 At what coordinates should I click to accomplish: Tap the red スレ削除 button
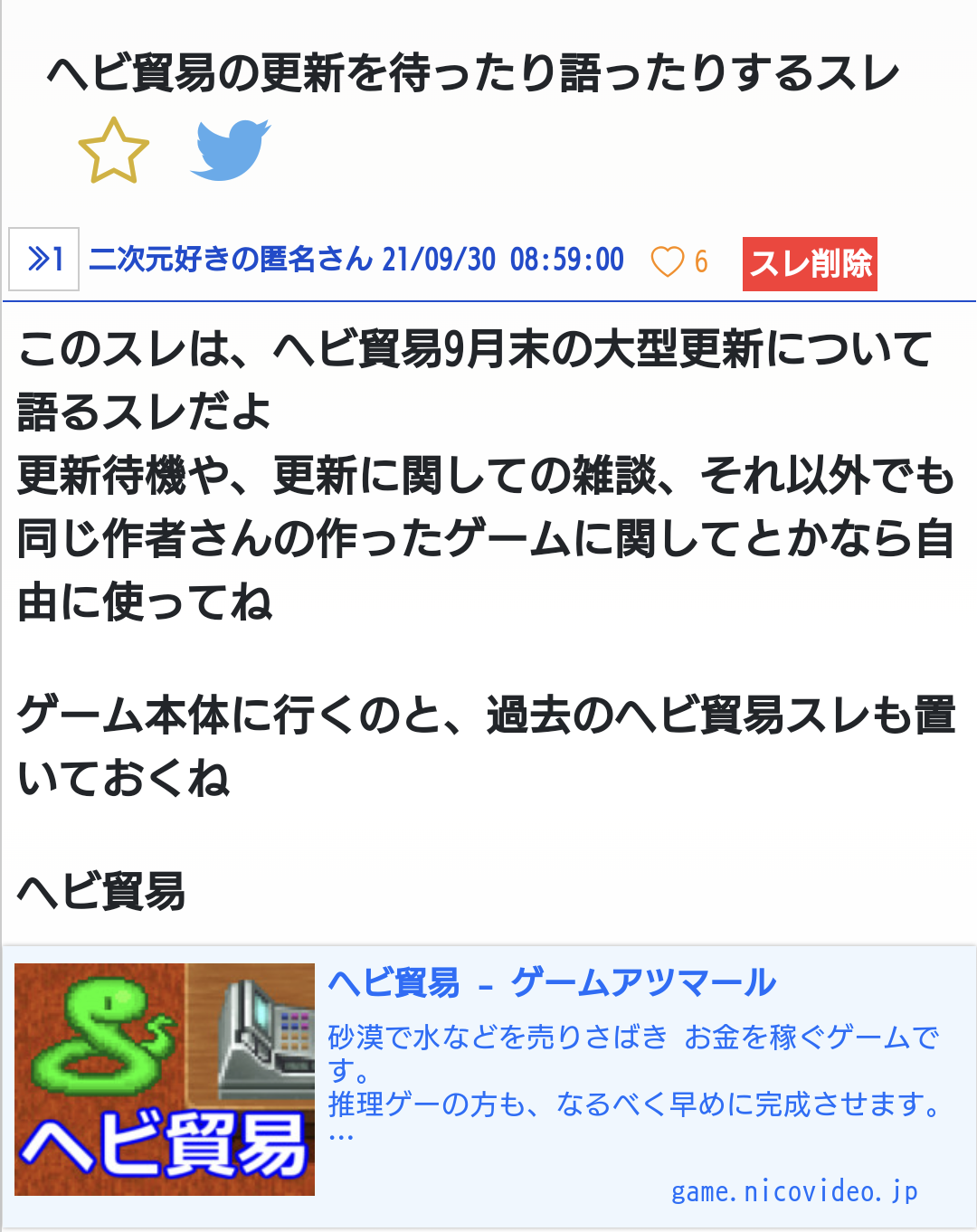point(810,264)
